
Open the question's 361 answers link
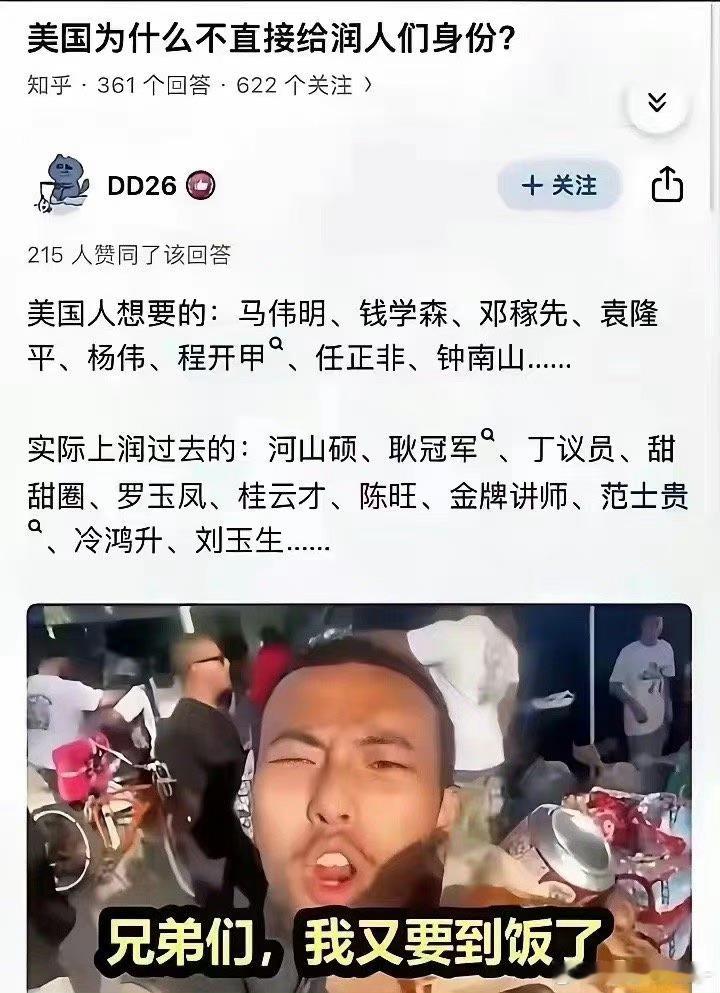(x=154, y=86)
